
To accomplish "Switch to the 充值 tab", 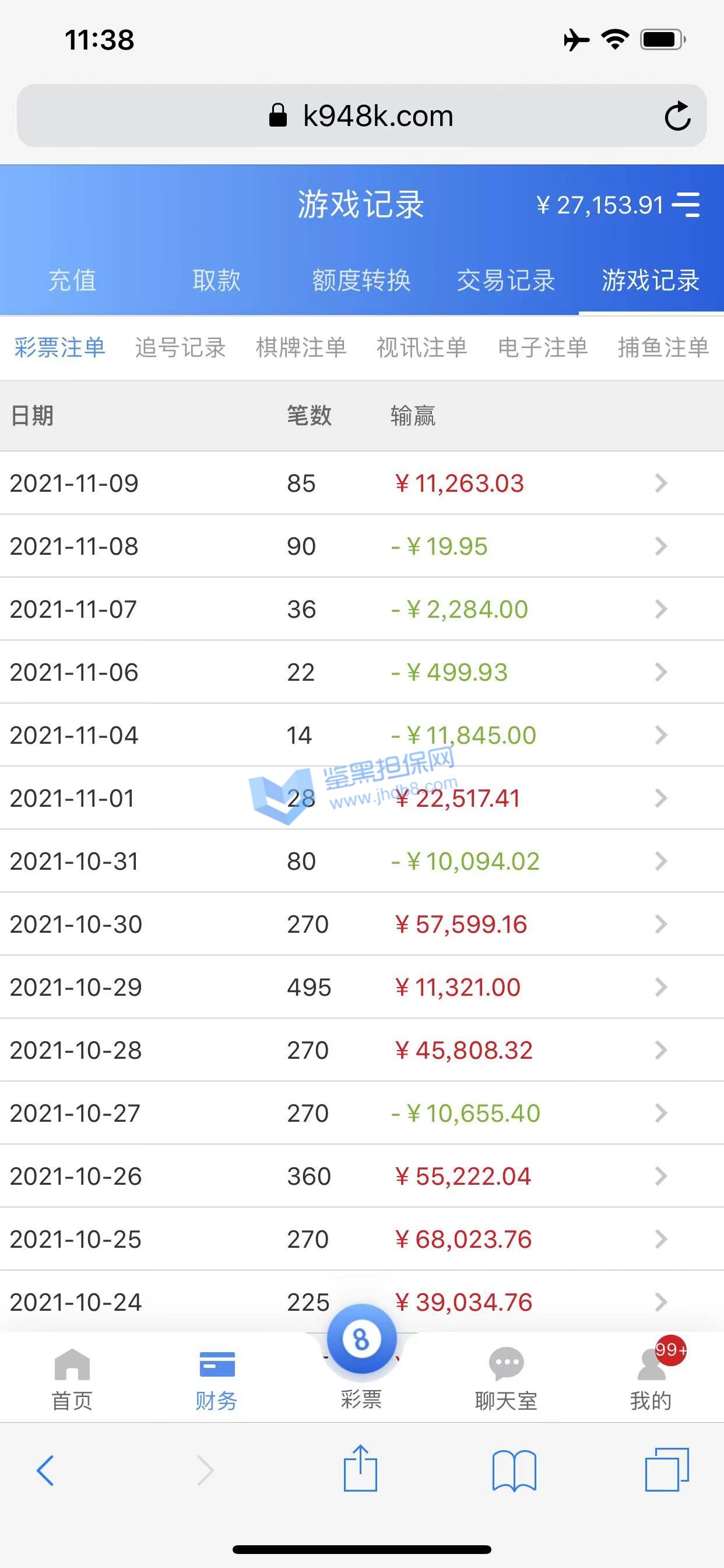I will click(x=72, y=280).
